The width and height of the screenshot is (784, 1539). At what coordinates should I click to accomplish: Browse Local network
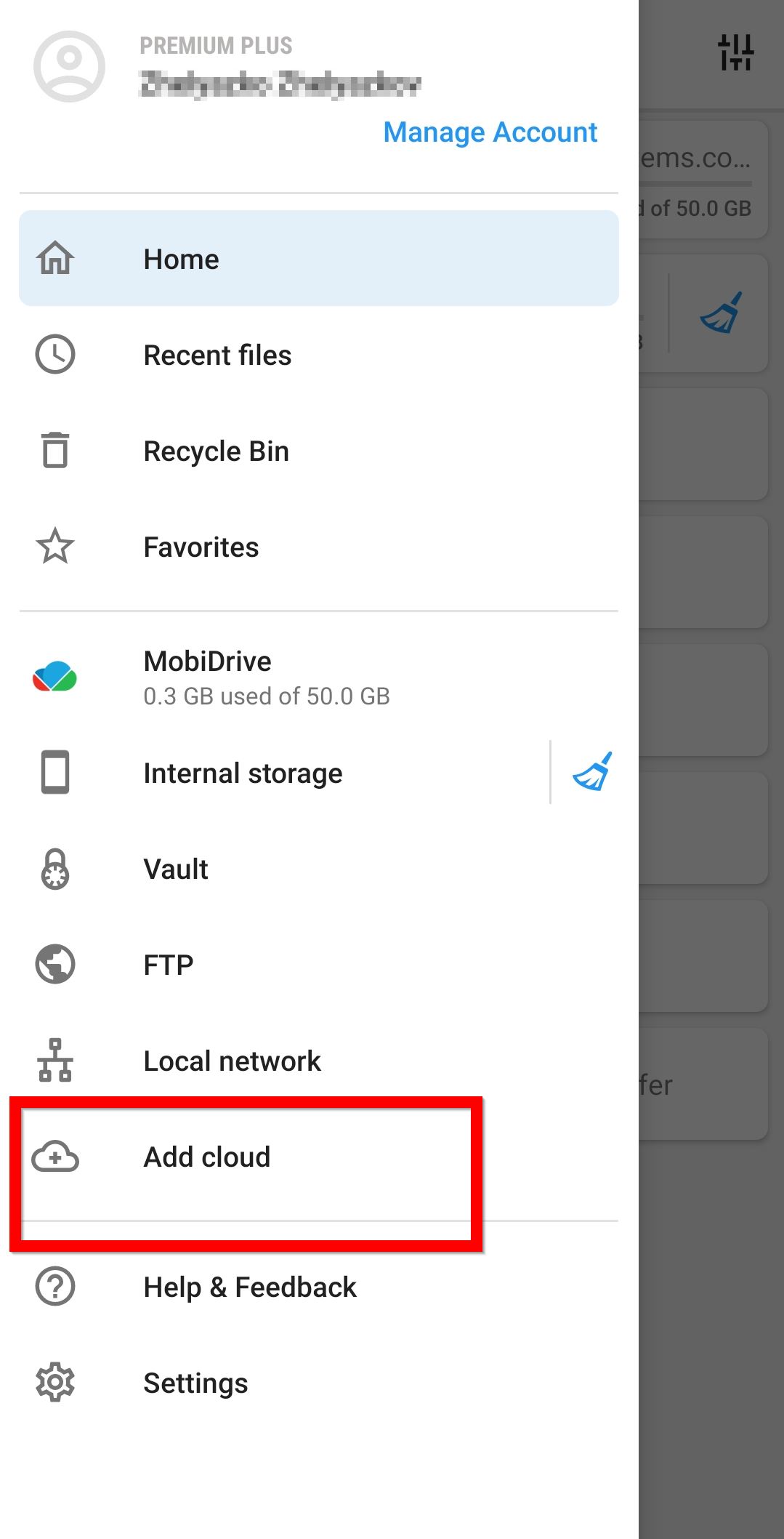click(x=319, y=1061)
